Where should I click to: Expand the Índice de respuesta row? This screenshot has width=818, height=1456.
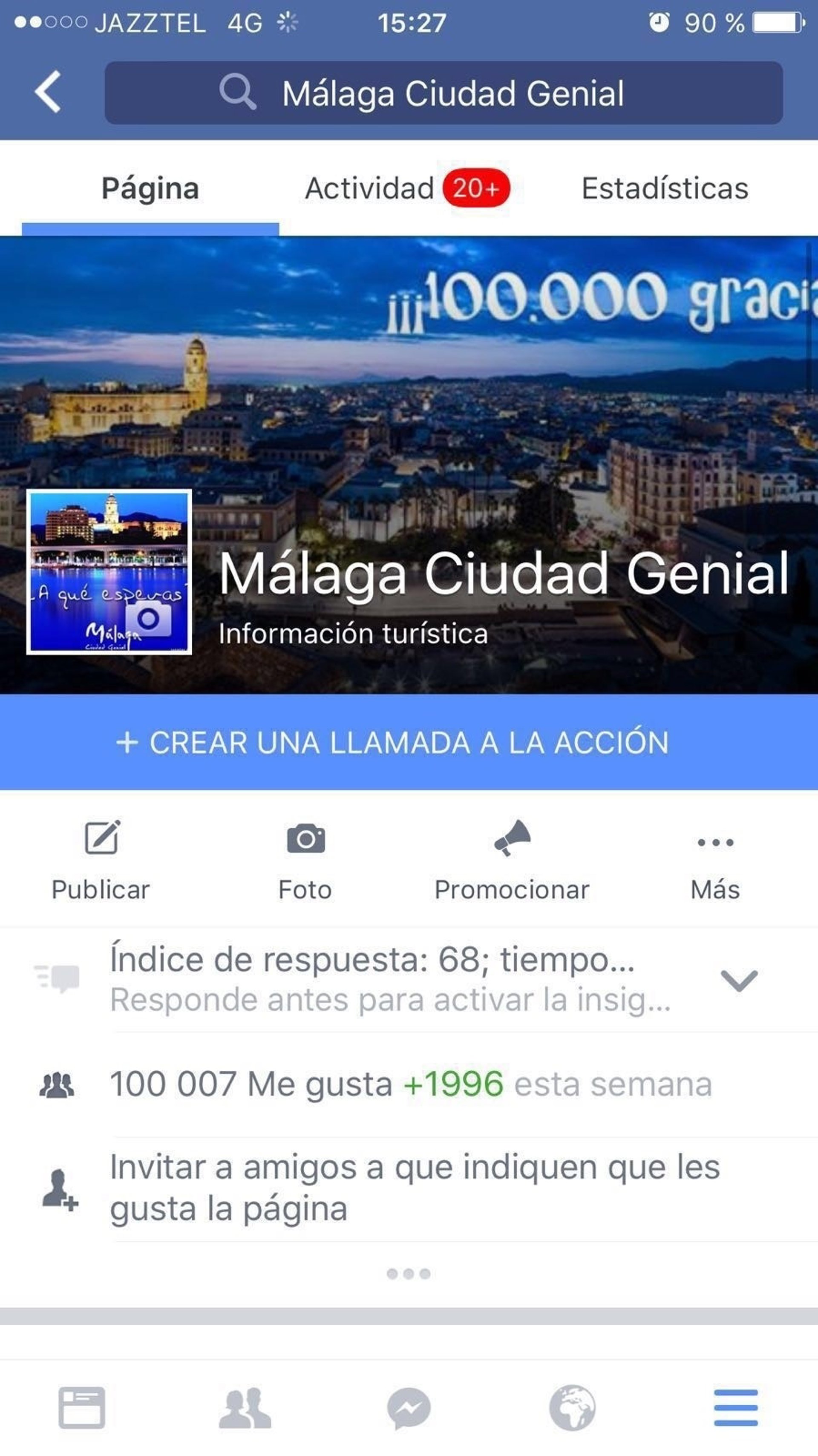click(739, 980)
